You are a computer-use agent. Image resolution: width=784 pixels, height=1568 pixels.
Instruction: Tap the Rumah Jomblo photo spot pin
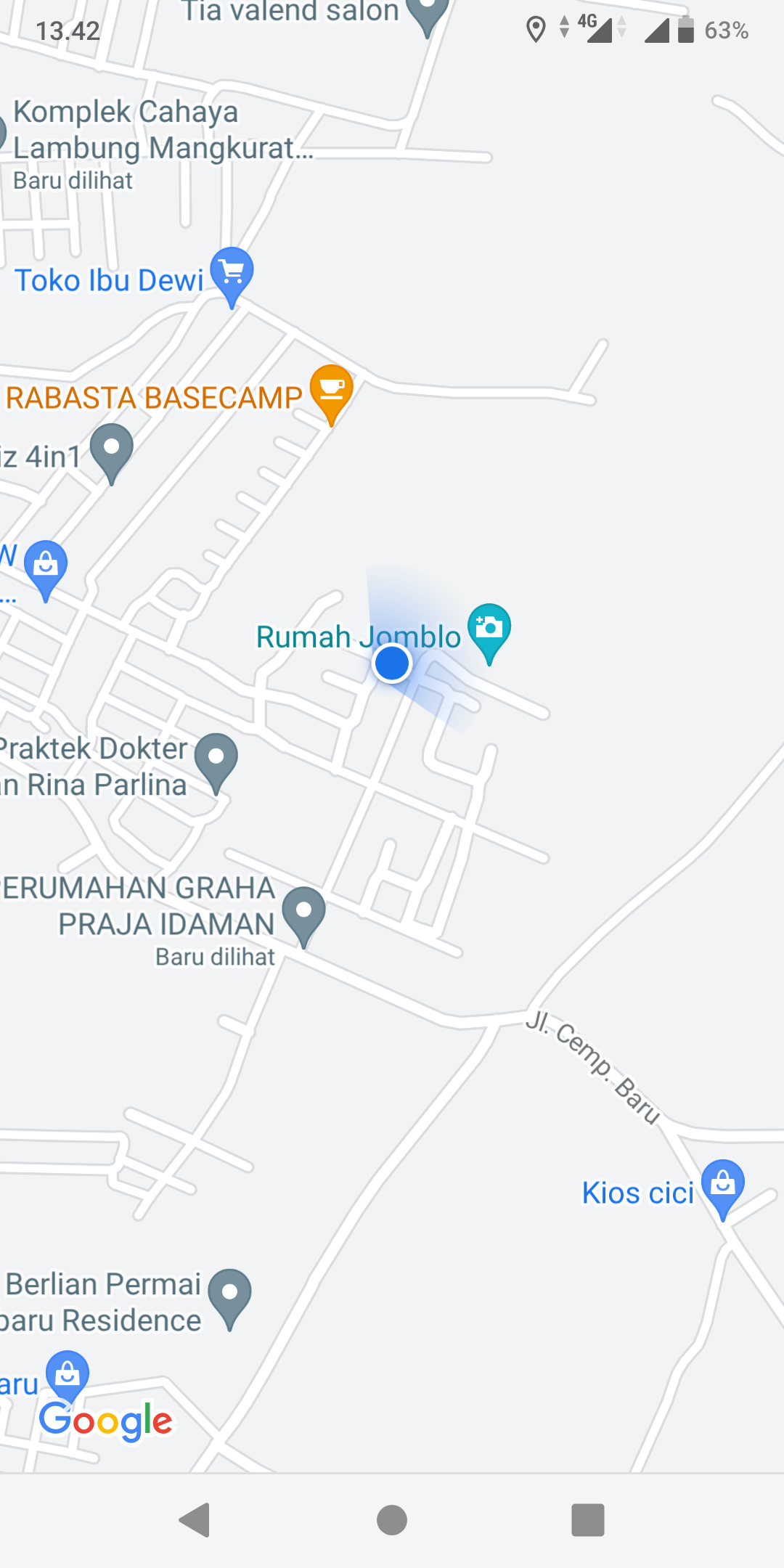[x=489, y=629]
